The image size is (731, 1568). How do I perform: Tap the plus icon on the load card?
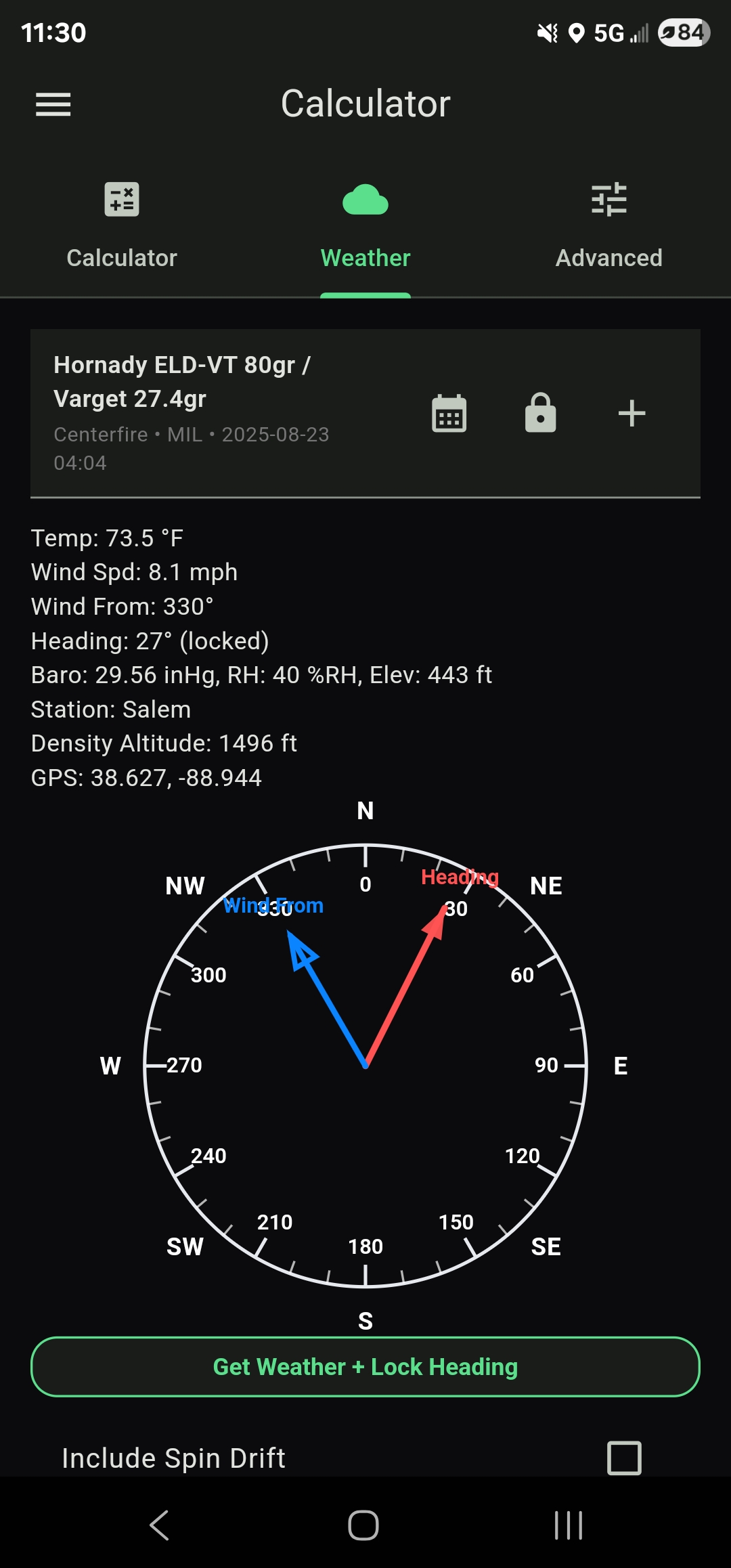click(x=632, y=413)
